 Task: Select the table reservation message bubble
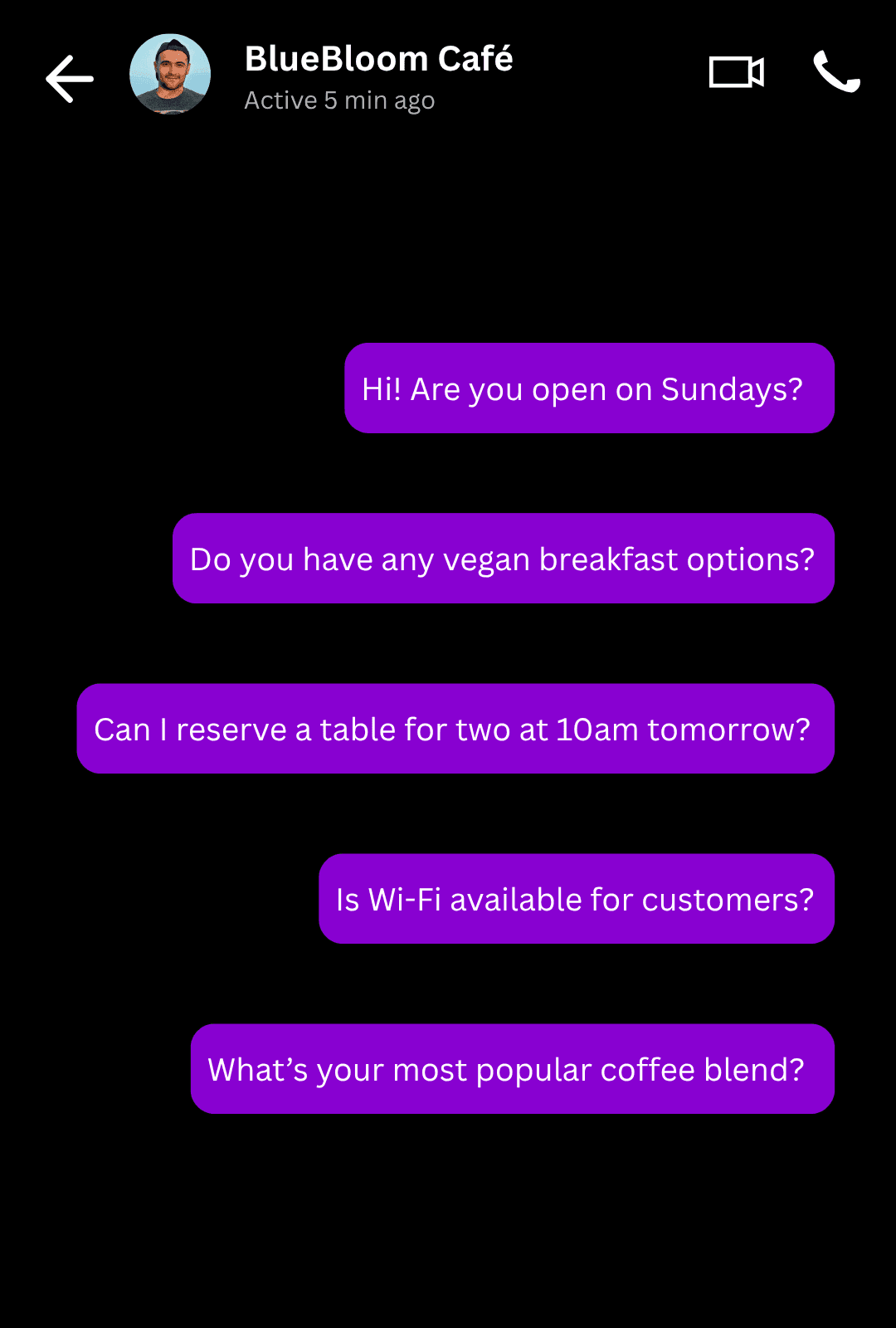point(455,729)
